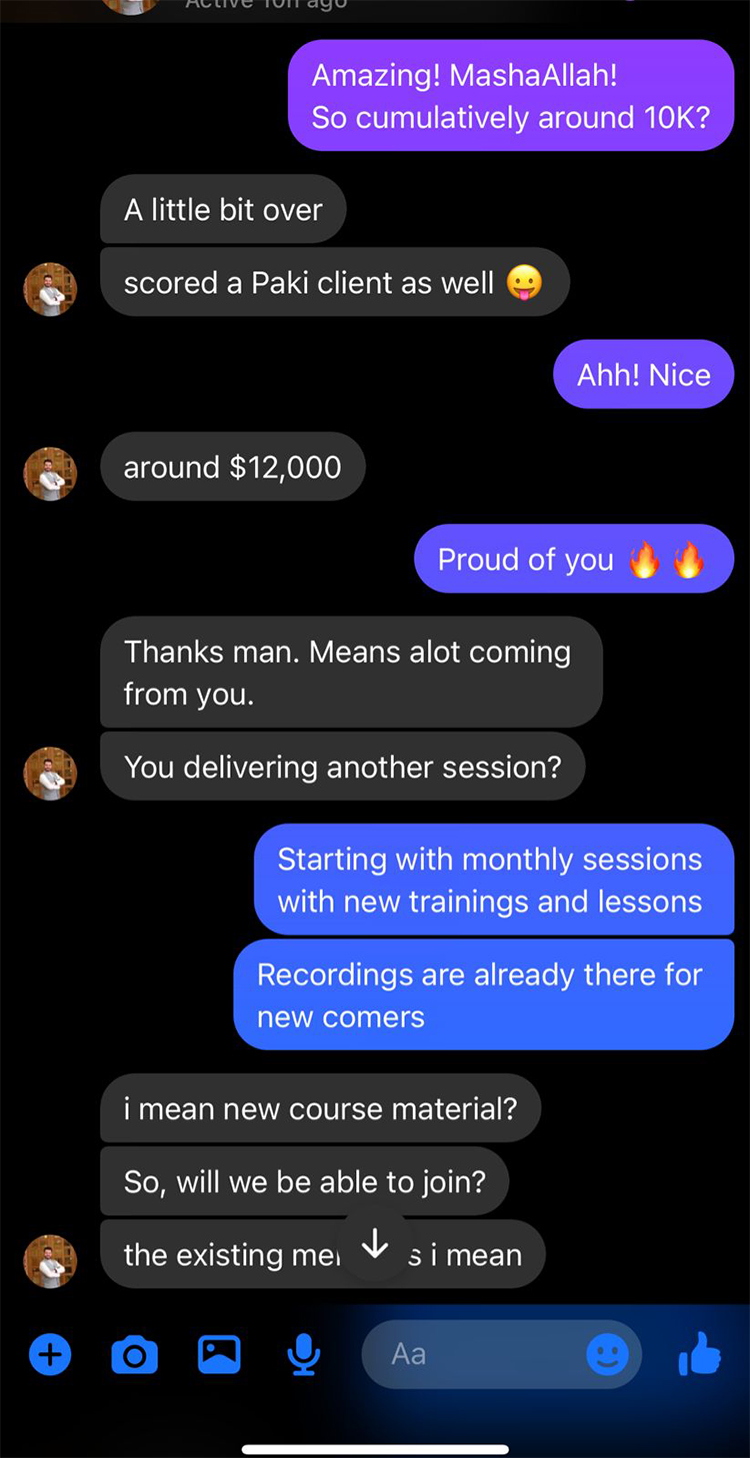Tap the microphone to record a voice message
Screen dimensions: 750x1458
(x=303, y=1356)
